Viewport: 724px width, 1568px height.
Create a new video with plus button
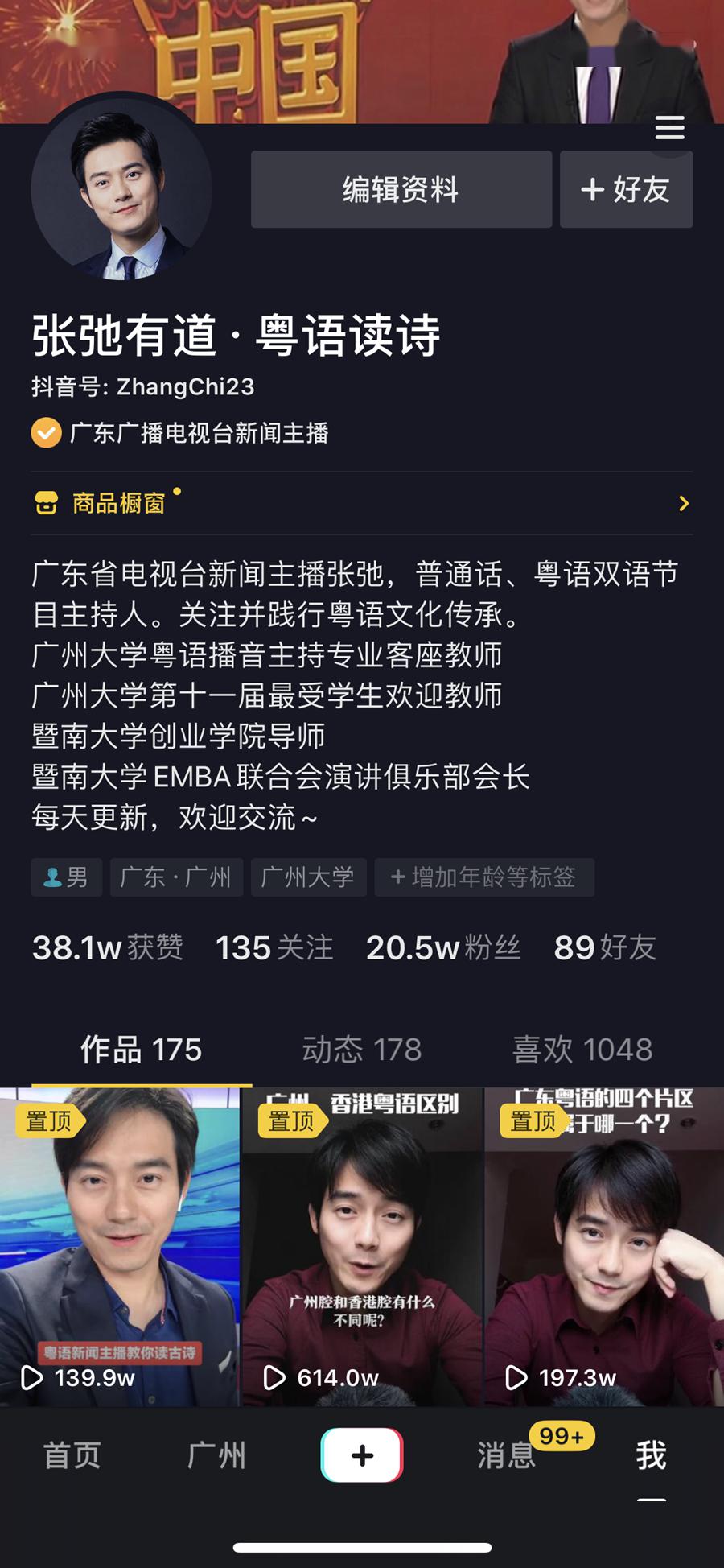tap(362, 1455)
